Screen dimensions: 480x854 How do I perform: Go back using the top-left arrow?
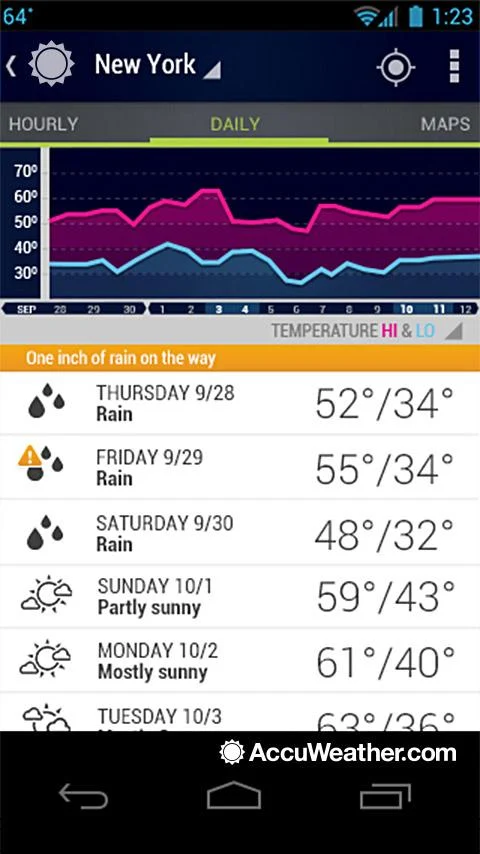pyautogui.click(x=11, y=66)
